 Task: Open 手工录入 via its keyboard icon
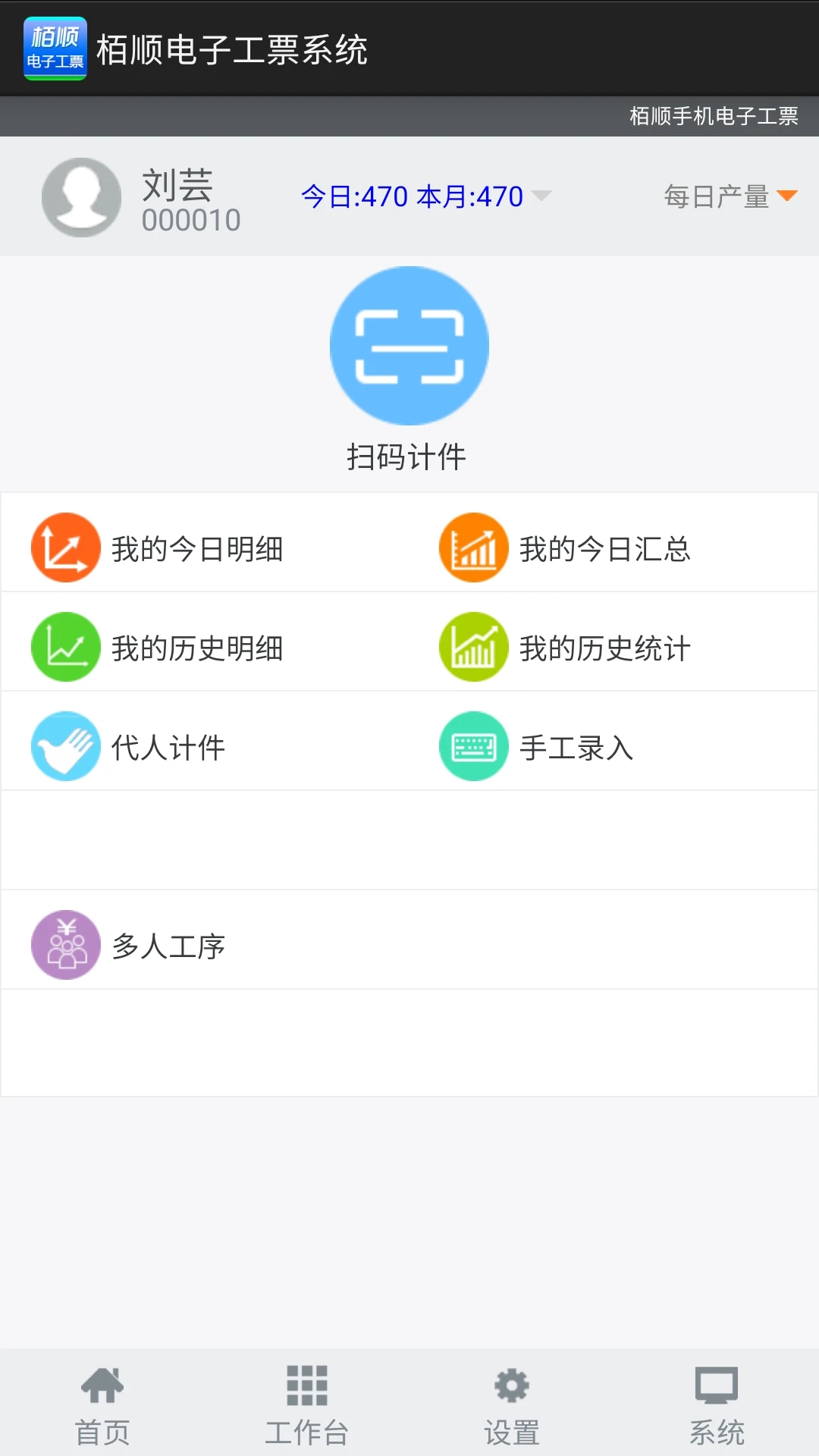tap(473, 746)
